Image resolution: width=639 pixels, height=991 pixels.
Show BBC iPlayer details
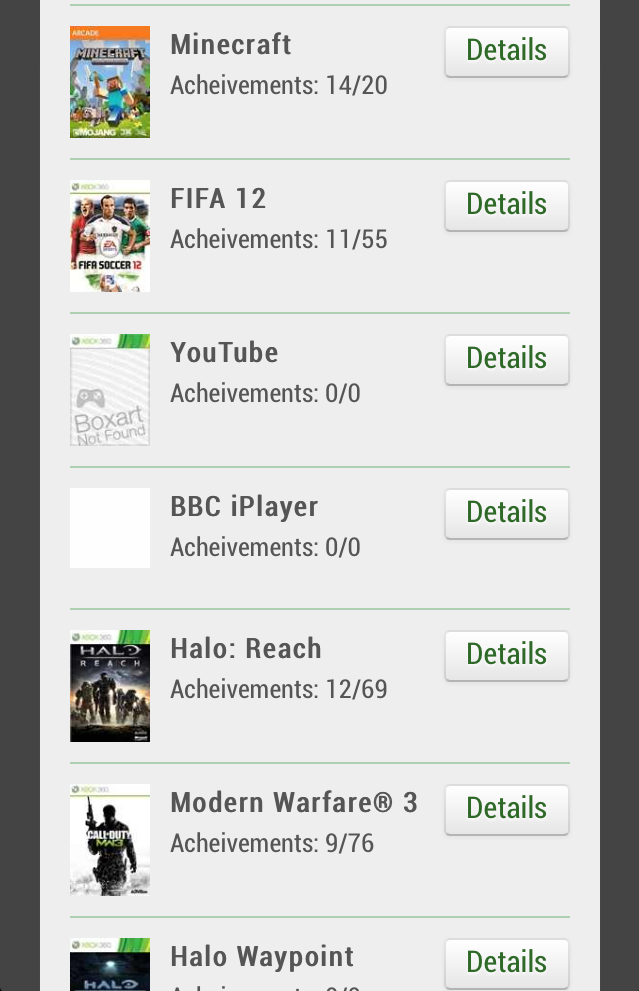pos(506,513)
